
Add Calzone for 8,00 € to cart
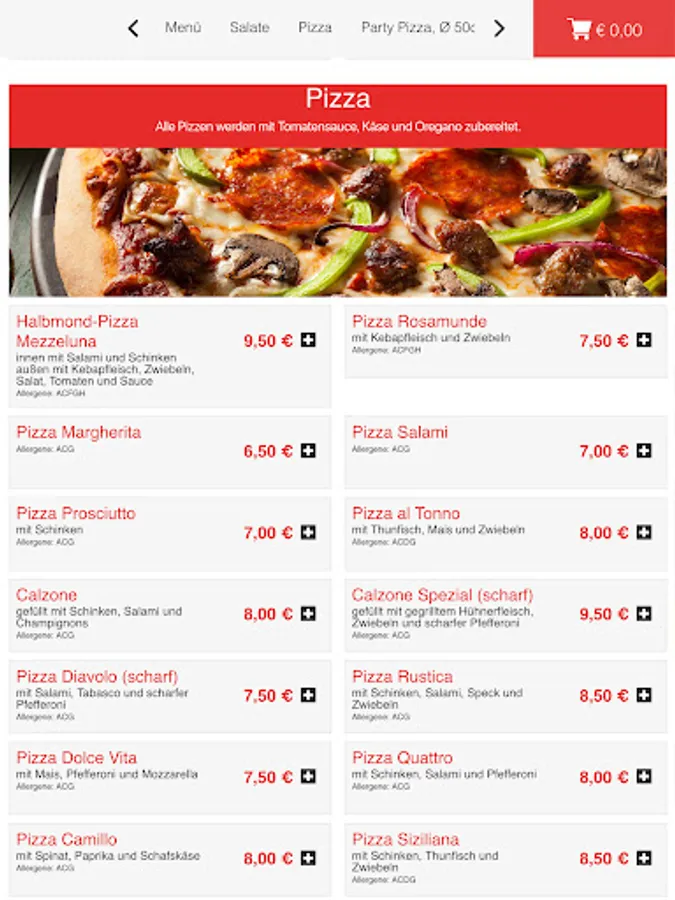308,614
